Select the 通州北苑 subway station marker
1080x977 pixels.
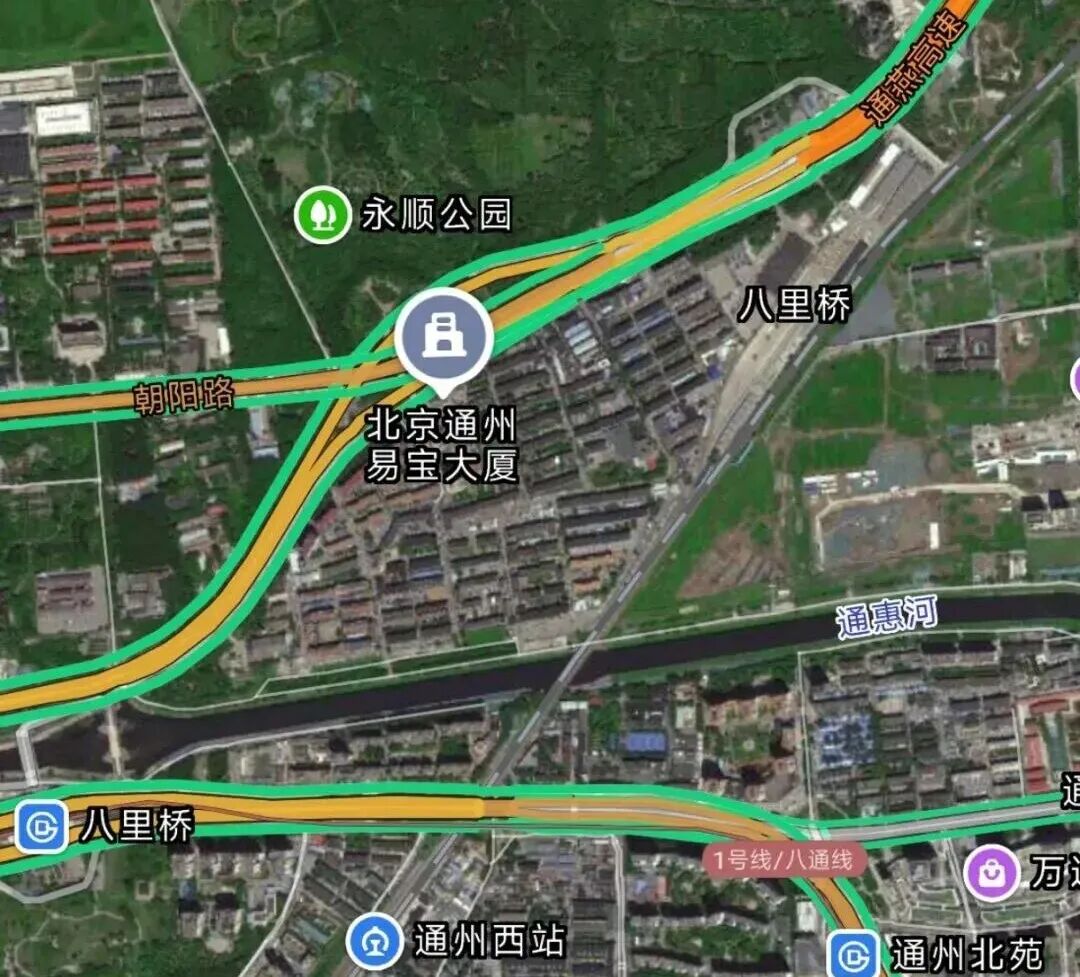[853, 953]
